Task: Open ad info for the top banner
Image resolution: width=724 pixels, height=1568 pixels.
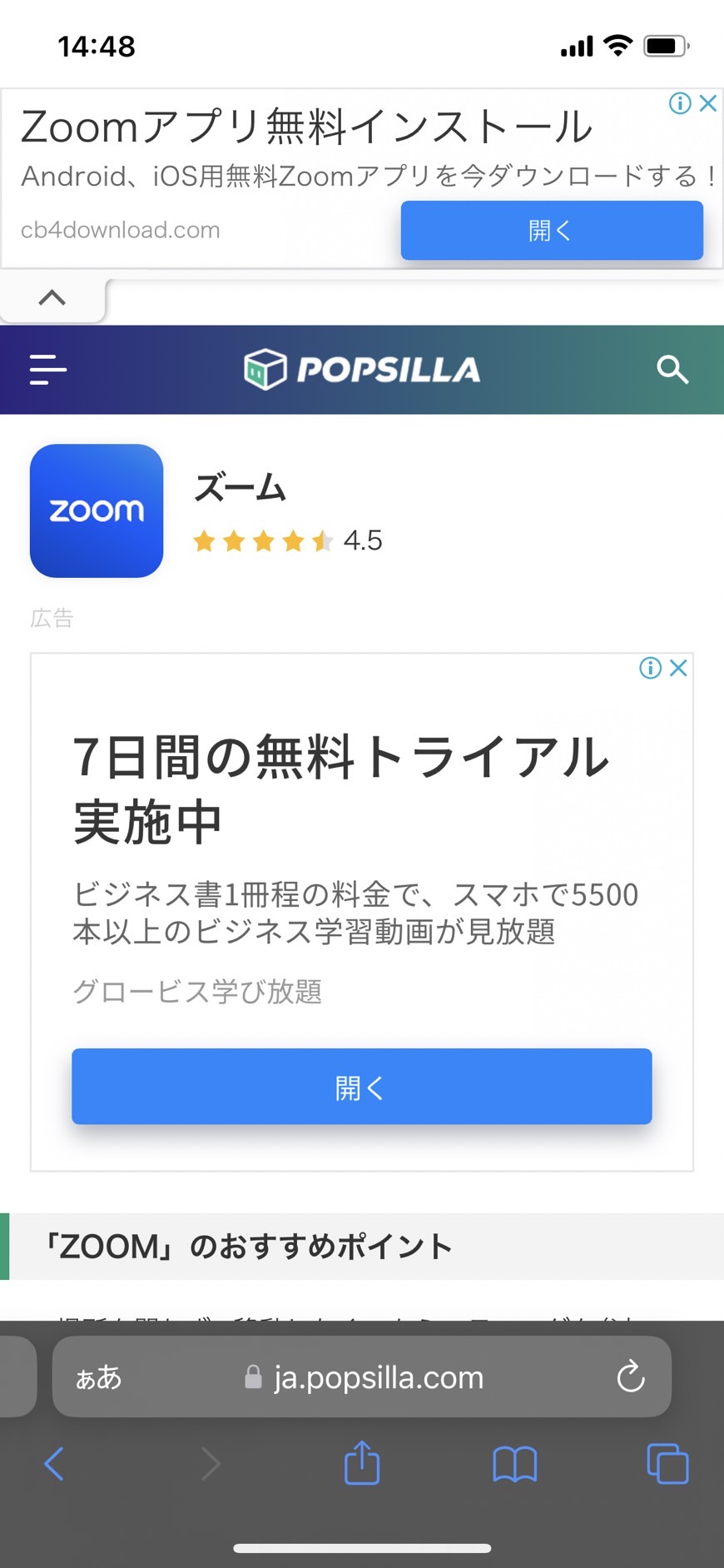Action: (680, 103)
